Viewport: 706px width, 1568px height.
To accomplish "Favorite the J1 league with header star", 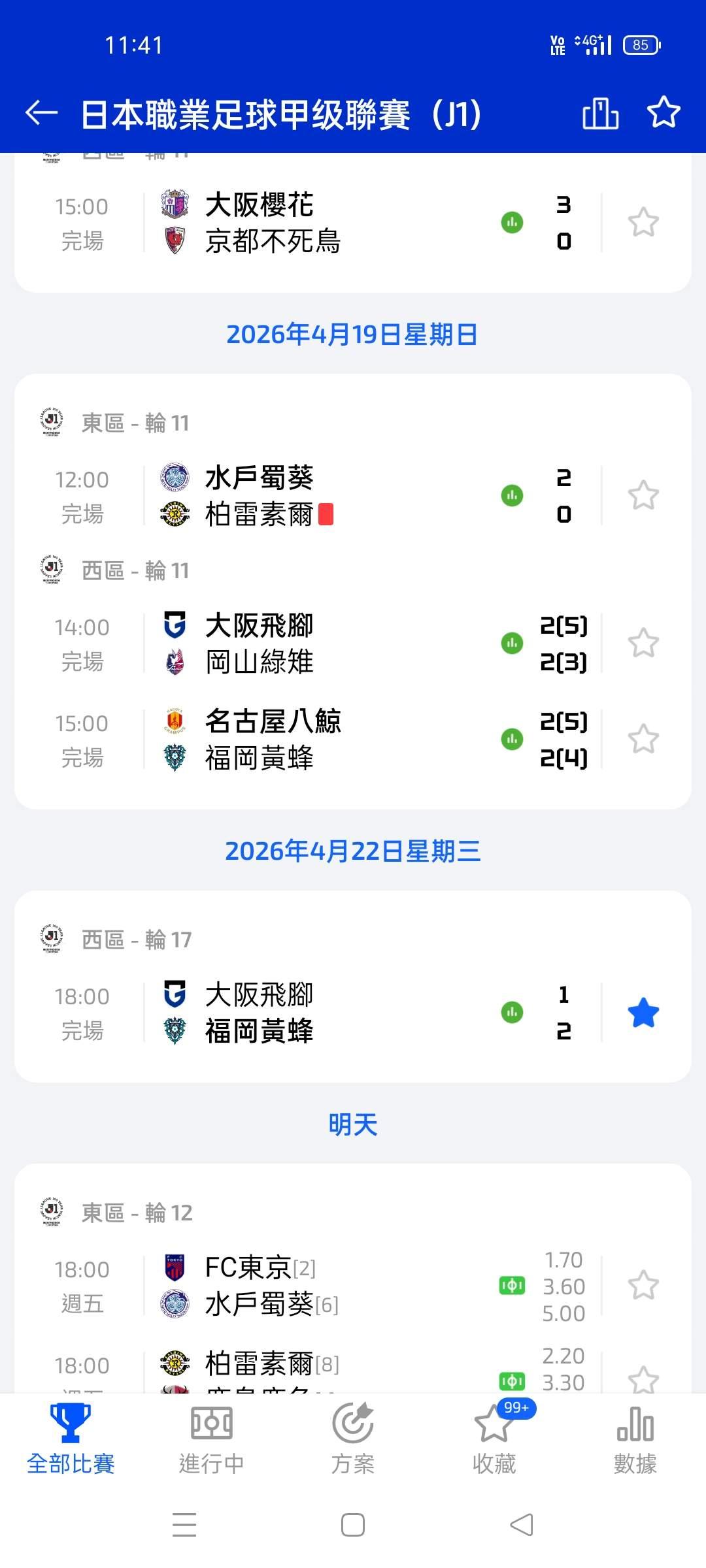I will (x=664, y=112).
